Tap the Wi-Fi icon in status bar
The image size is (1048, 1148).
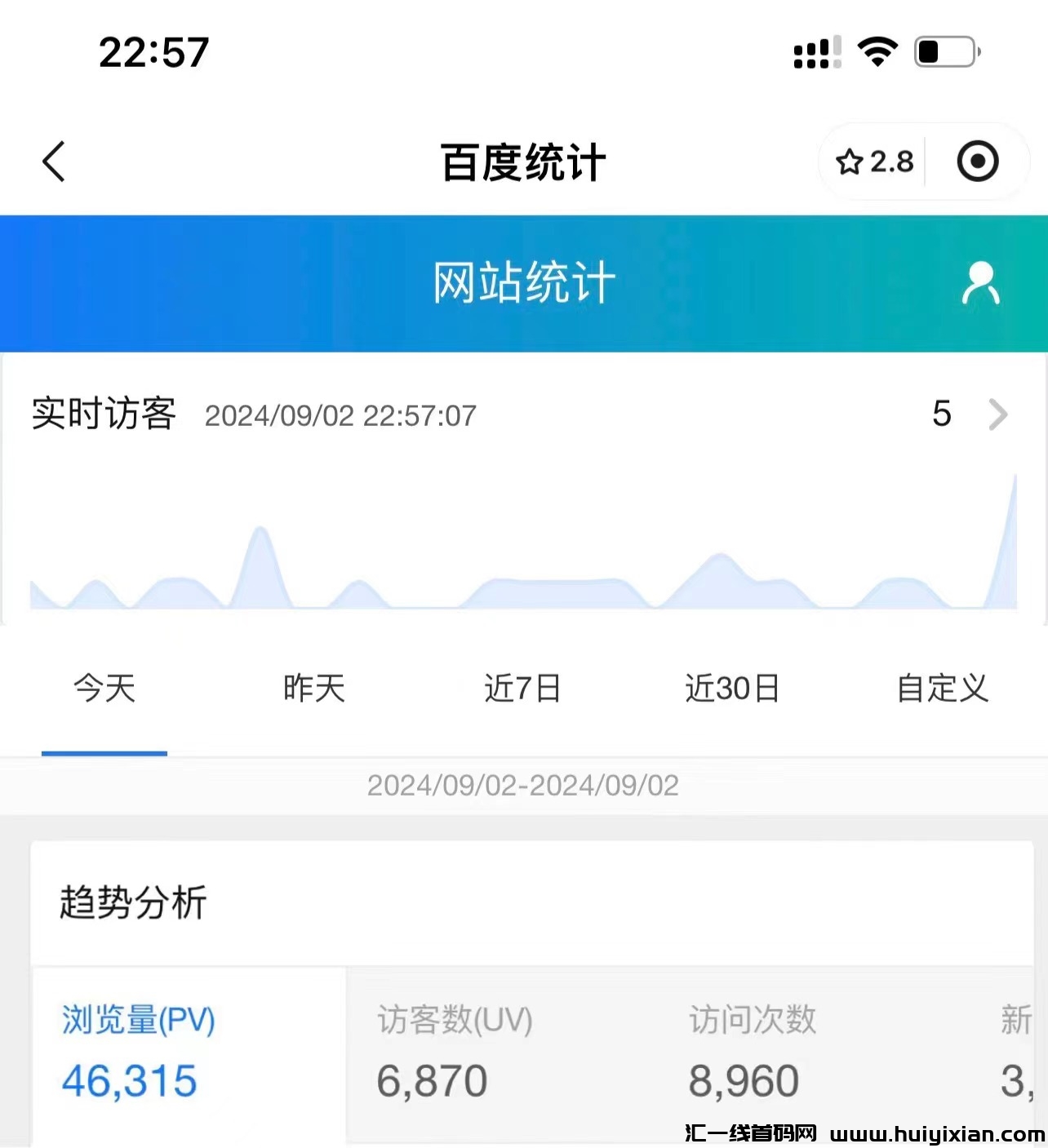click(x=876, y=51)
